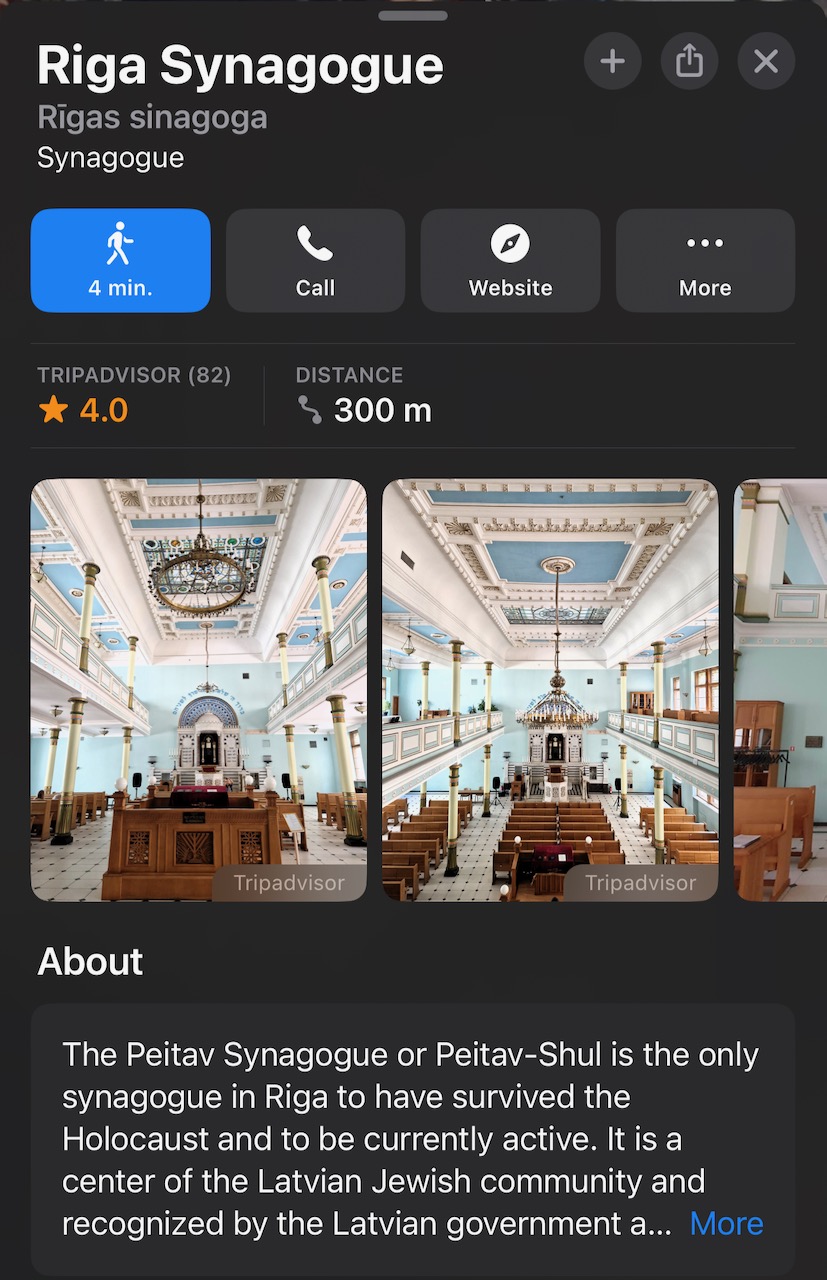Get walking directions, 4 min.
This screenshot has width=827, height=1280.
click(120, 260)
